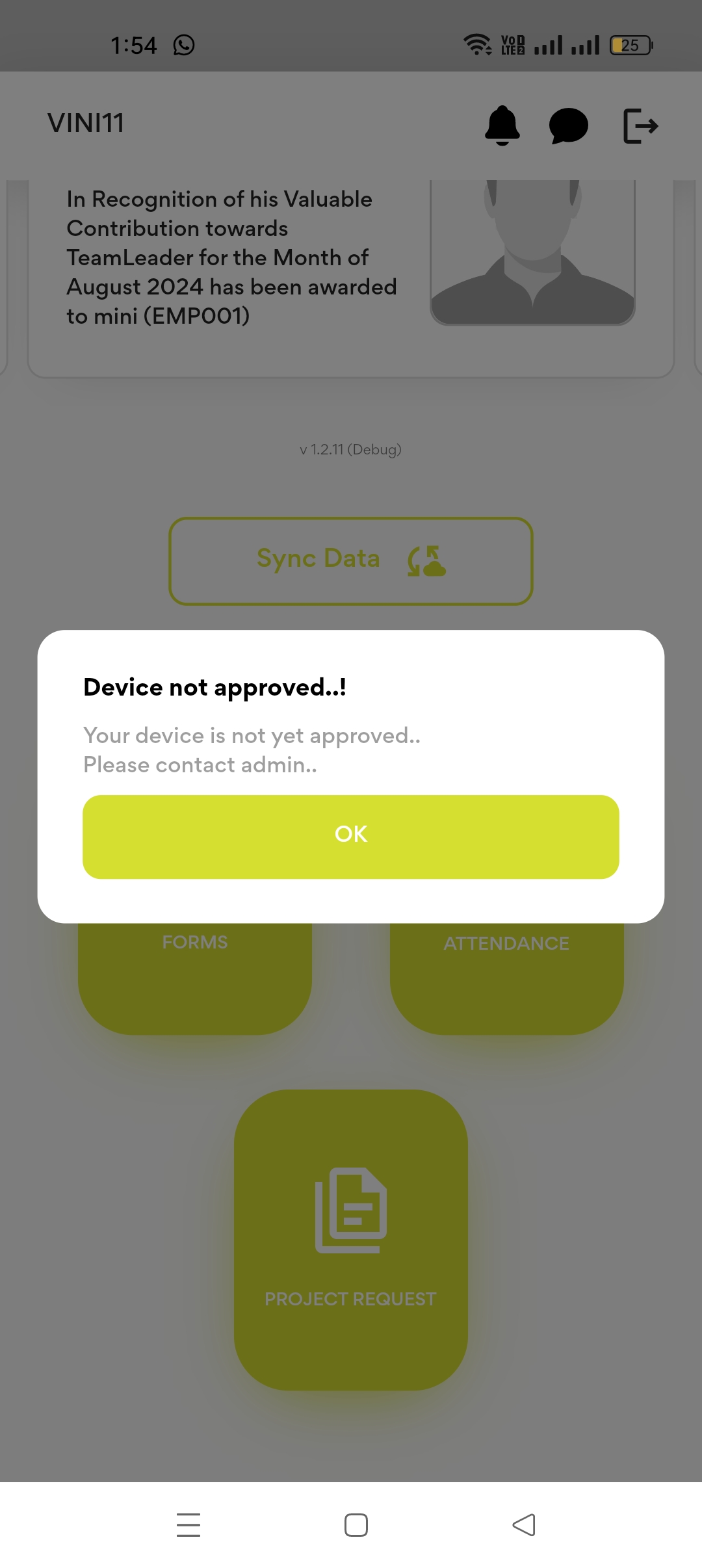
Task: Open the Project Request tile
Action: [351, 1239]
